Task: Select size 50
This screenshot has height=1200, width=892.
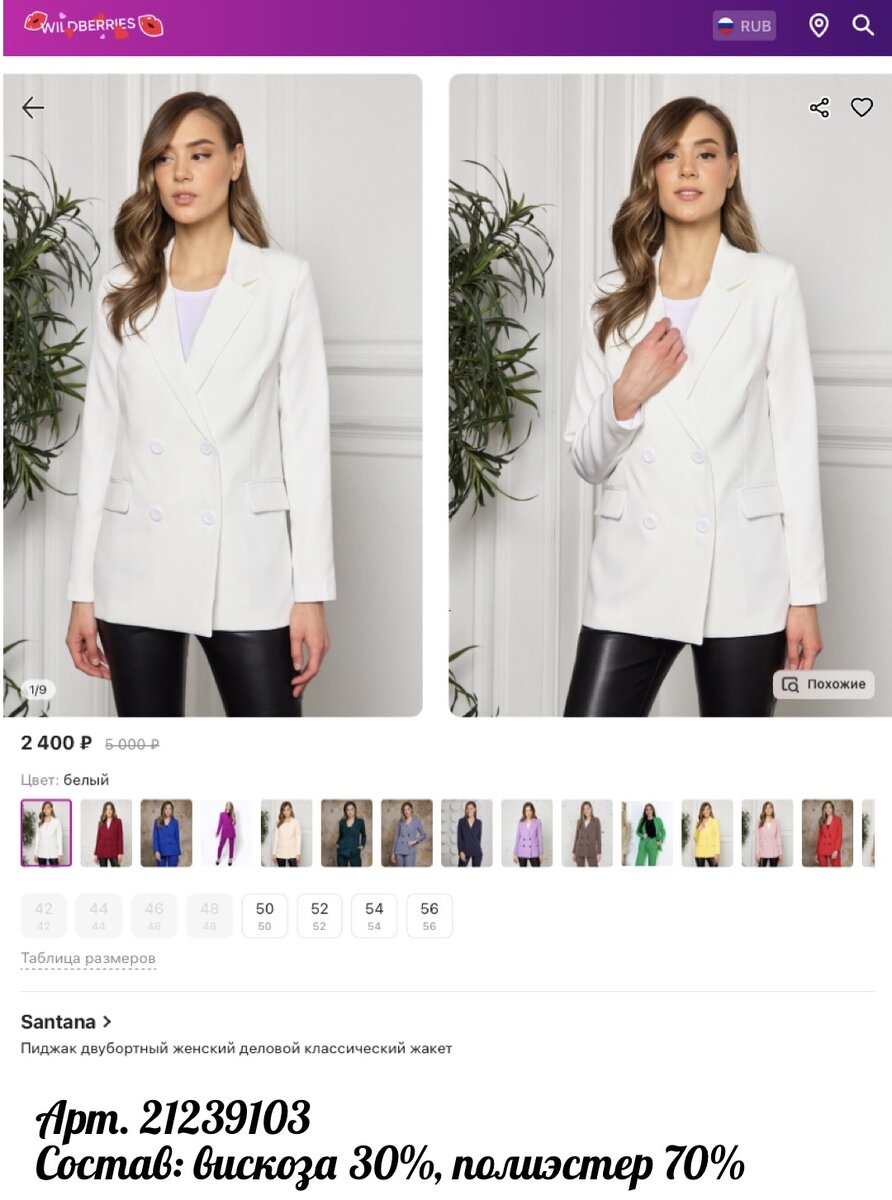Action: [x=265, y=914]
